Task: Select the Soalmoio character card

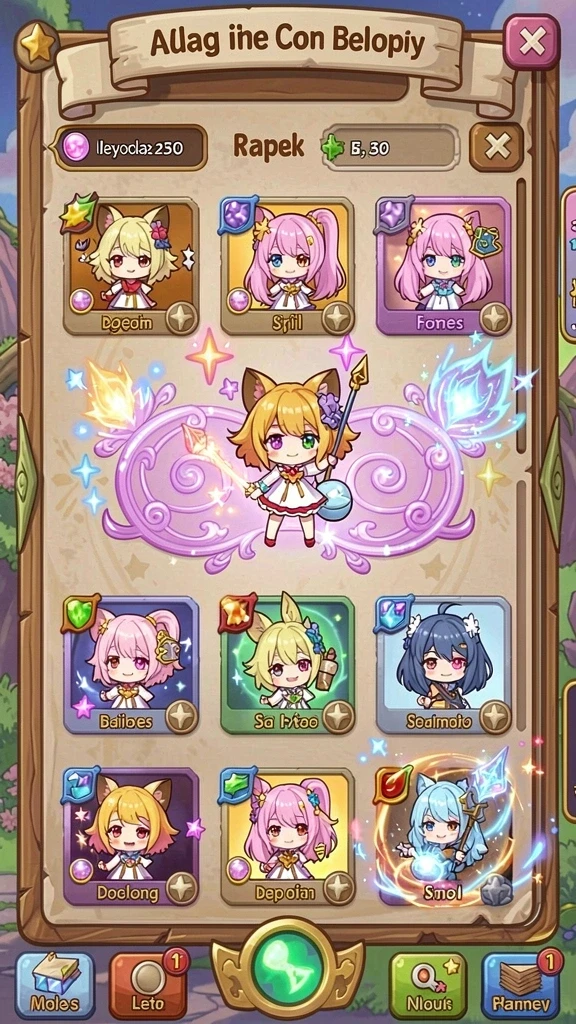Action: pyautogui.click(x=443, y=665)
